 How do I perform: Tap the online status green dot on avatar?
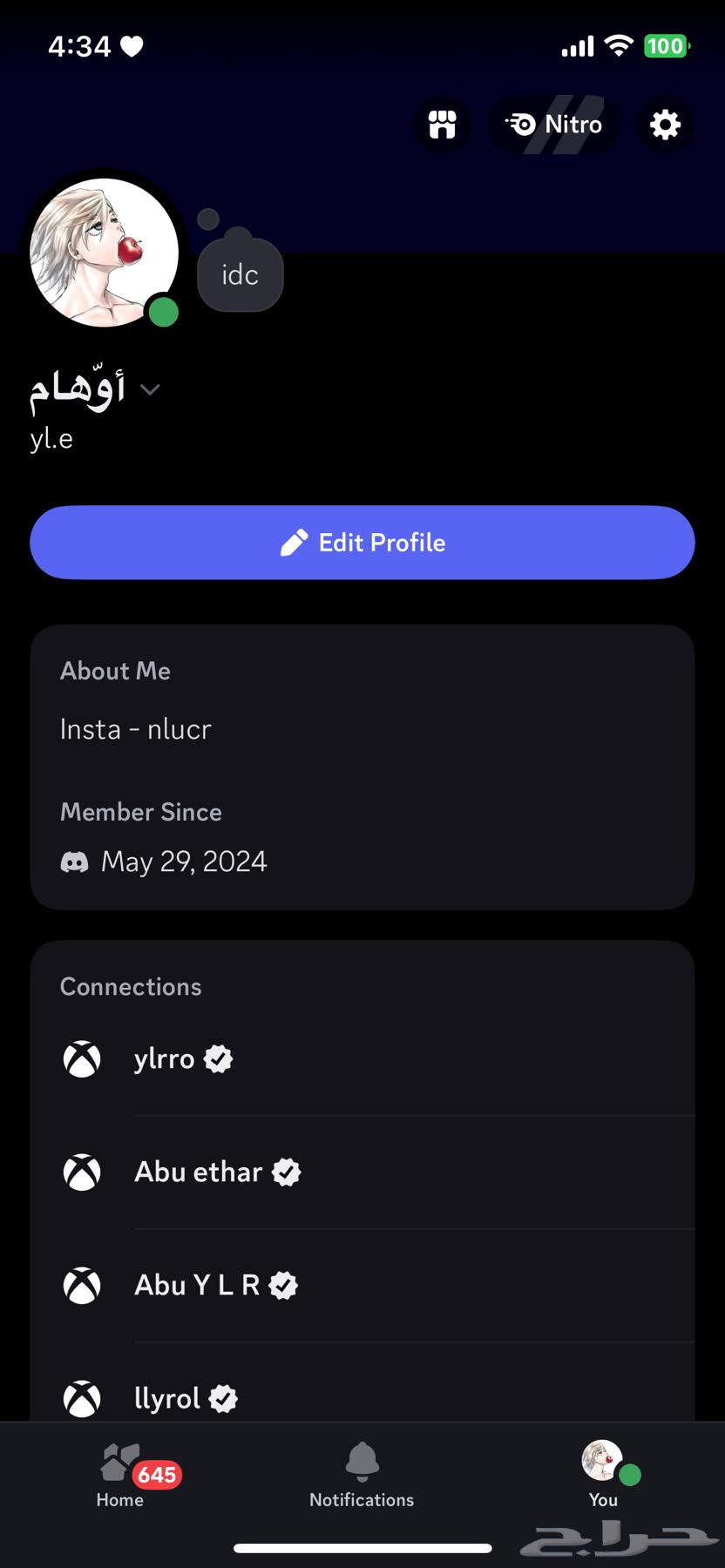coord(164,311)
